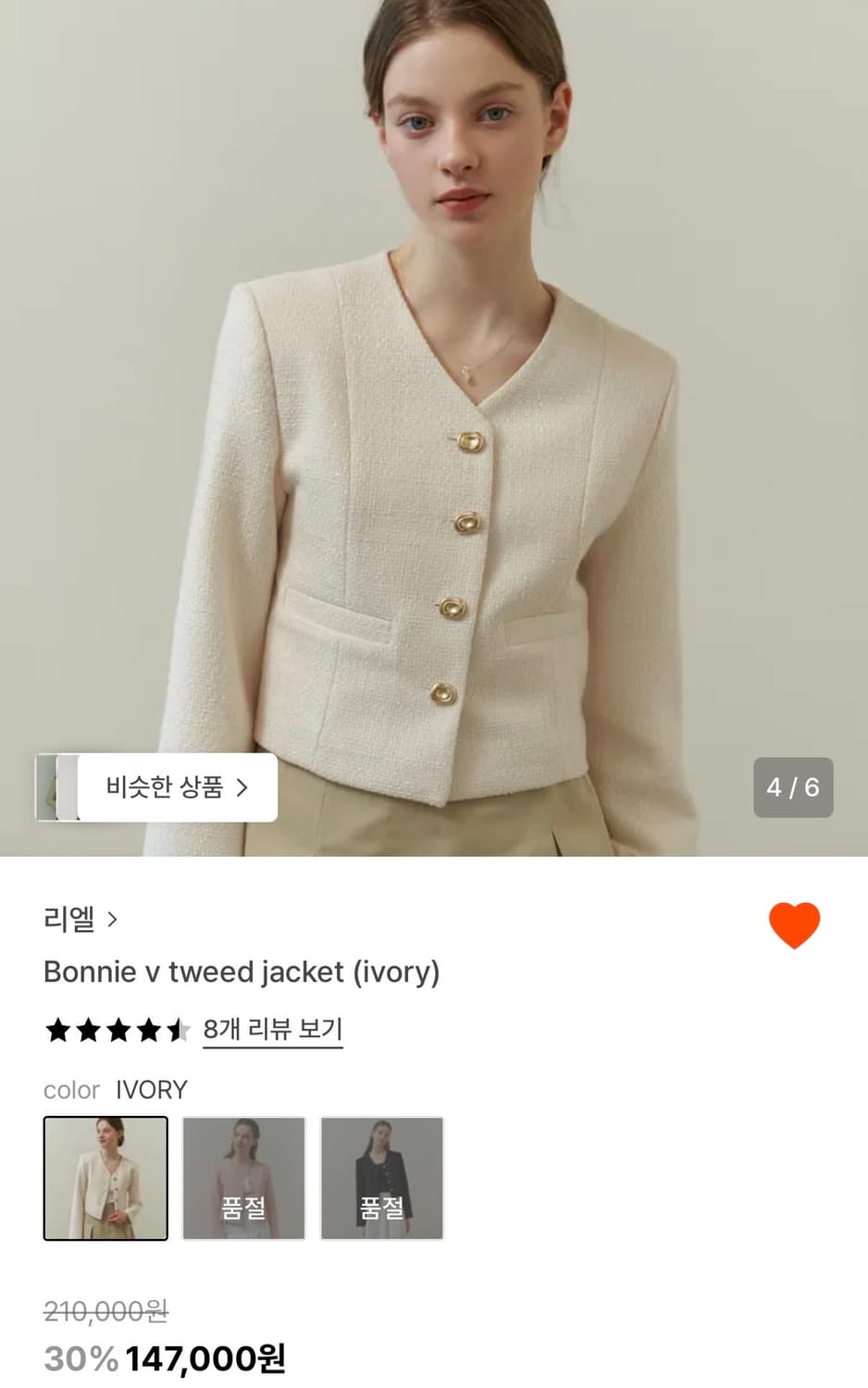Click the third star of the rating
Viewport: 868px width, 1388px height.
tap(117, 1030)
